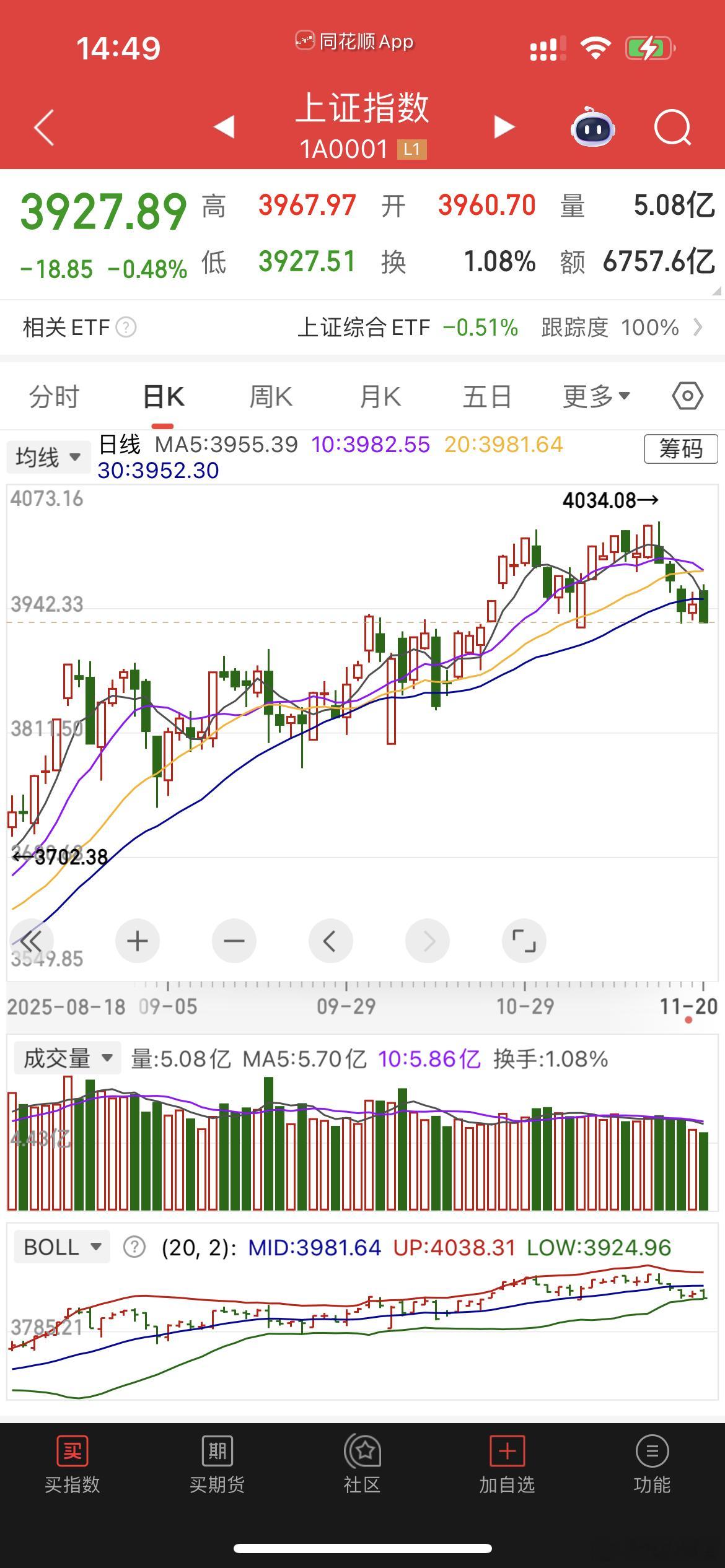Open the search function

tap(673, 128)
